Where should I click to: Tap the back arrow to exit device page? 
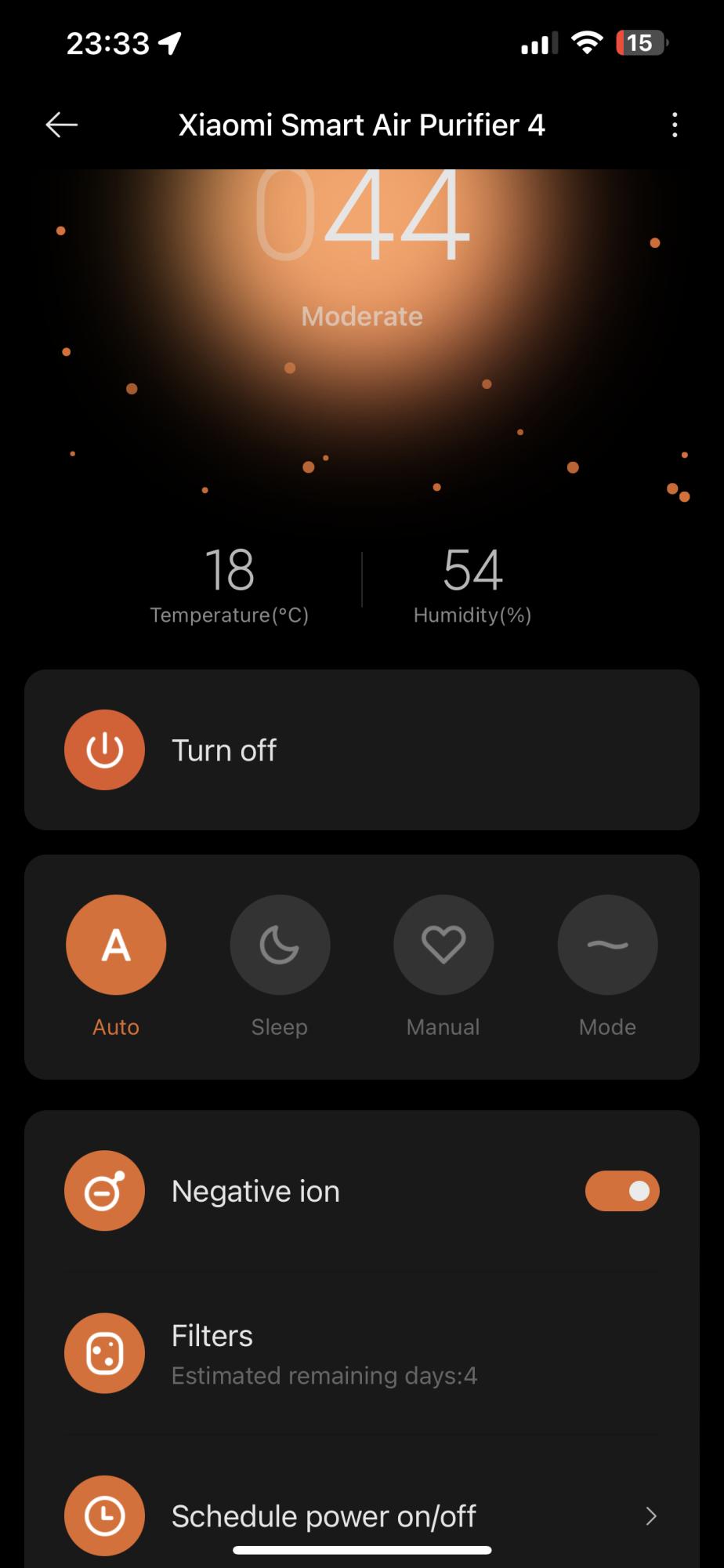pos(62,124)
